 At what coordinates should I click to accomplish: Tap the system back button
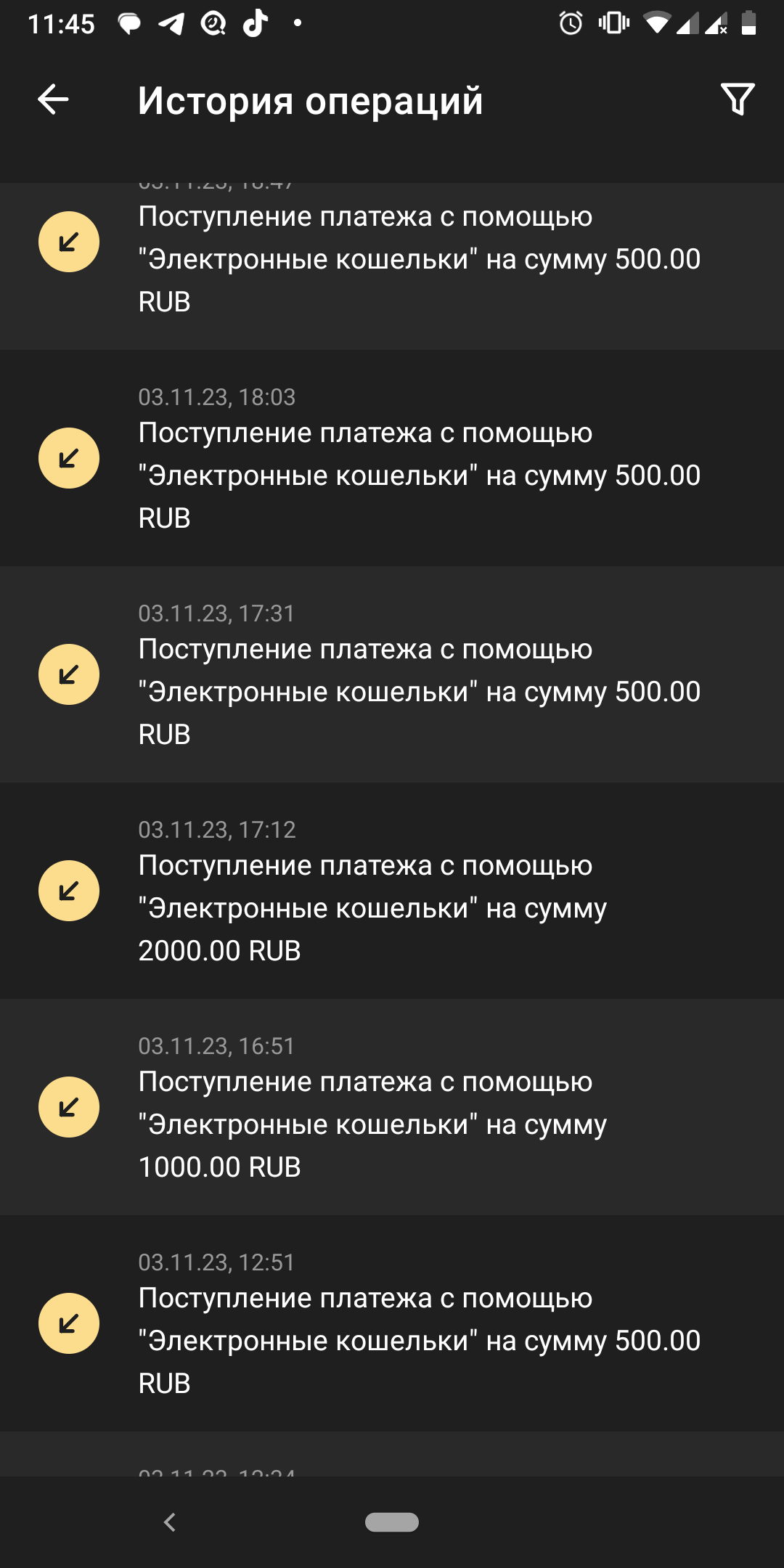click(x=170, y=1522)
